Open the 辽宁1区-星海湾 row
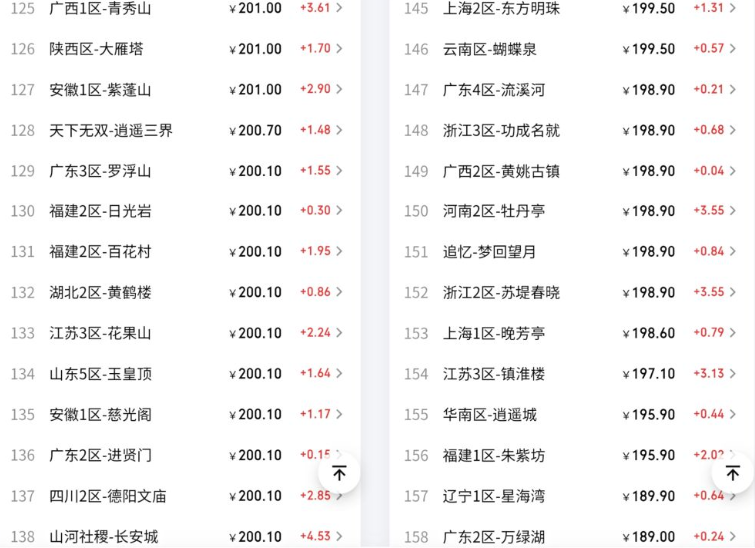 click(570, 496)
